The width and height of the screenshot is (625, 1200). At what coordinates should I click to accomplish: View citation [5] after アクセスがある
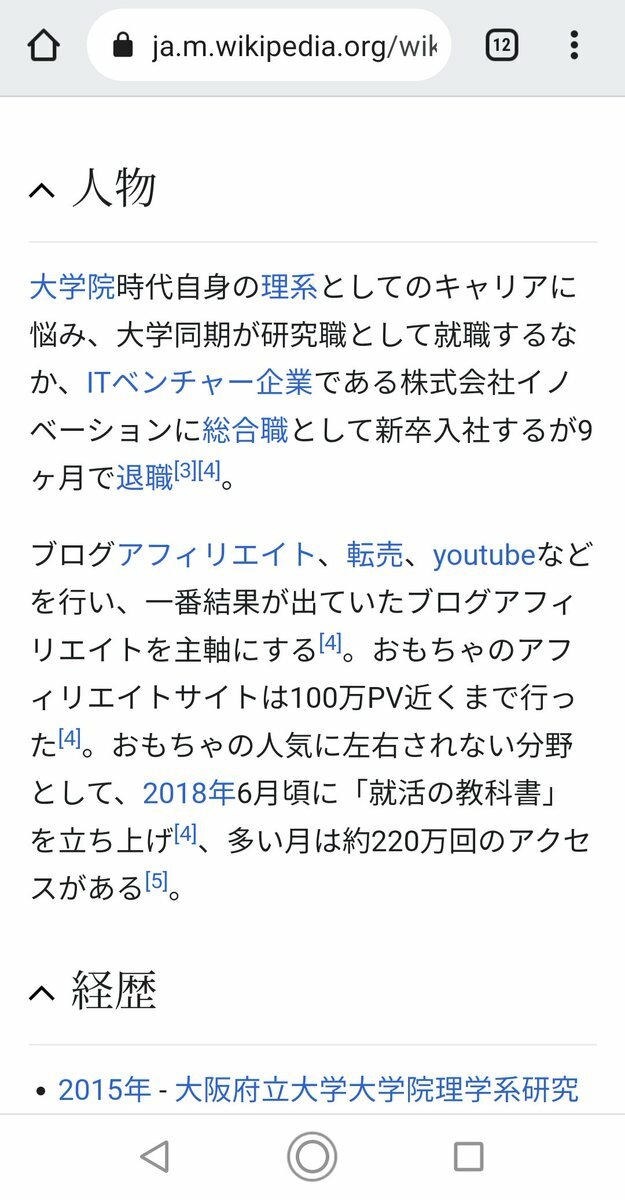[155, 881]
